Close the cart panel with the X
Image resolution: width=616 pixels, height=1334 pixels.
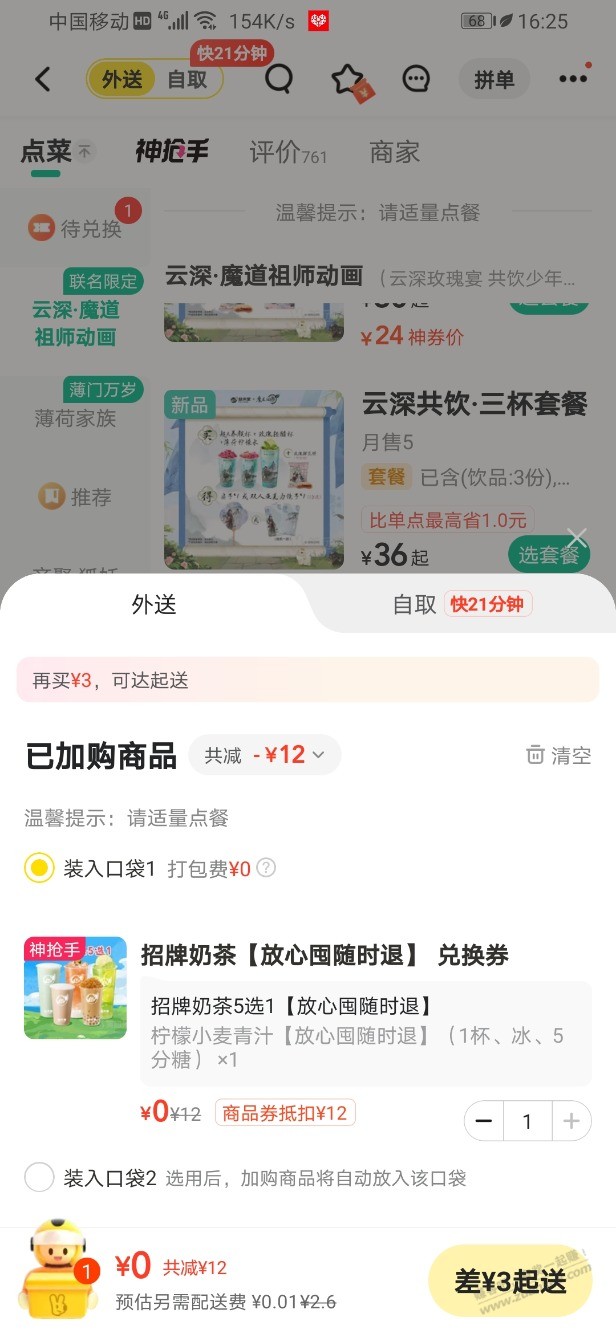pos(576,537)
